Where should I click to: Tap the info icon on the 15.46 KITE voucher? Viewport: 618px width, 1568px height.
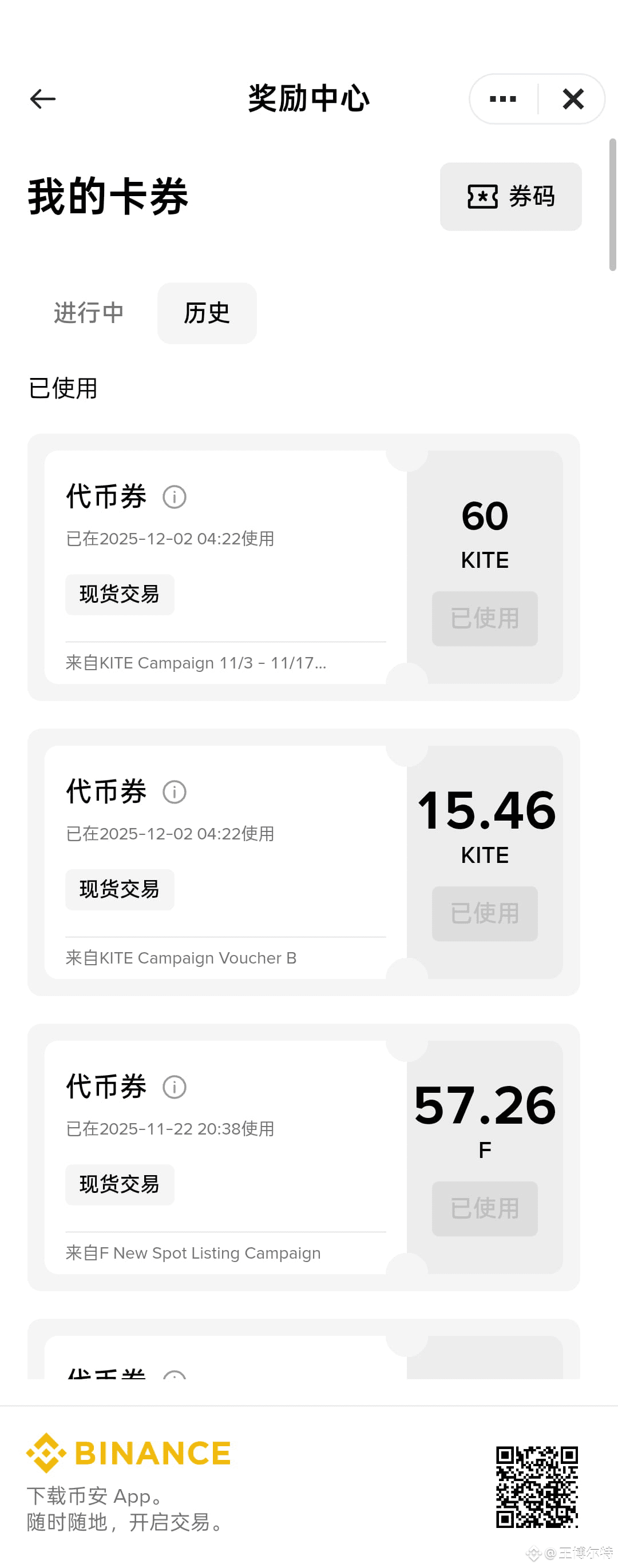tap(173, 791)
